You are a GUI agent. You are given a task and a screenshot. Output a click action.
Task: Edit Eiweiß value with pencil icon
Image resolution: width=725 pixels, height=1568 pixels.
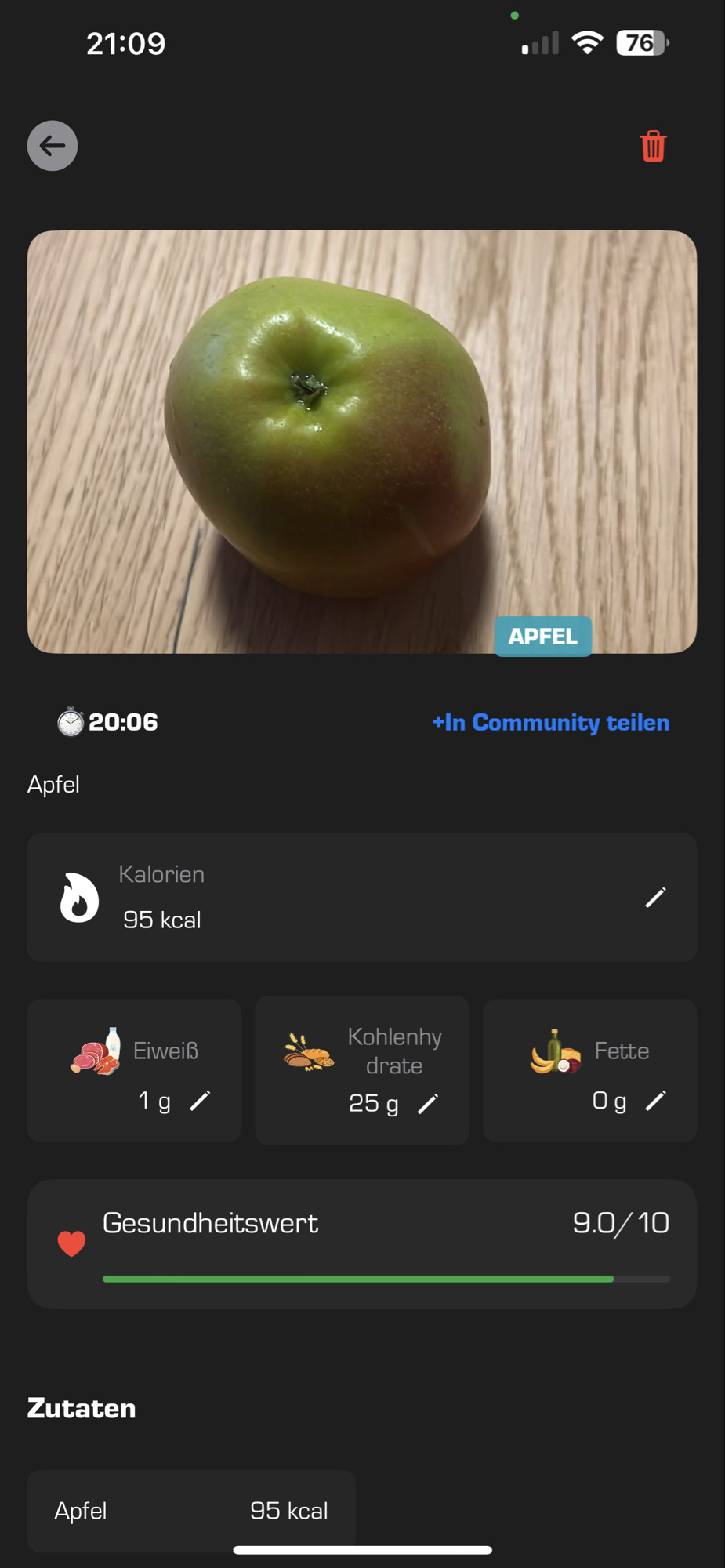pos(200,1101)
